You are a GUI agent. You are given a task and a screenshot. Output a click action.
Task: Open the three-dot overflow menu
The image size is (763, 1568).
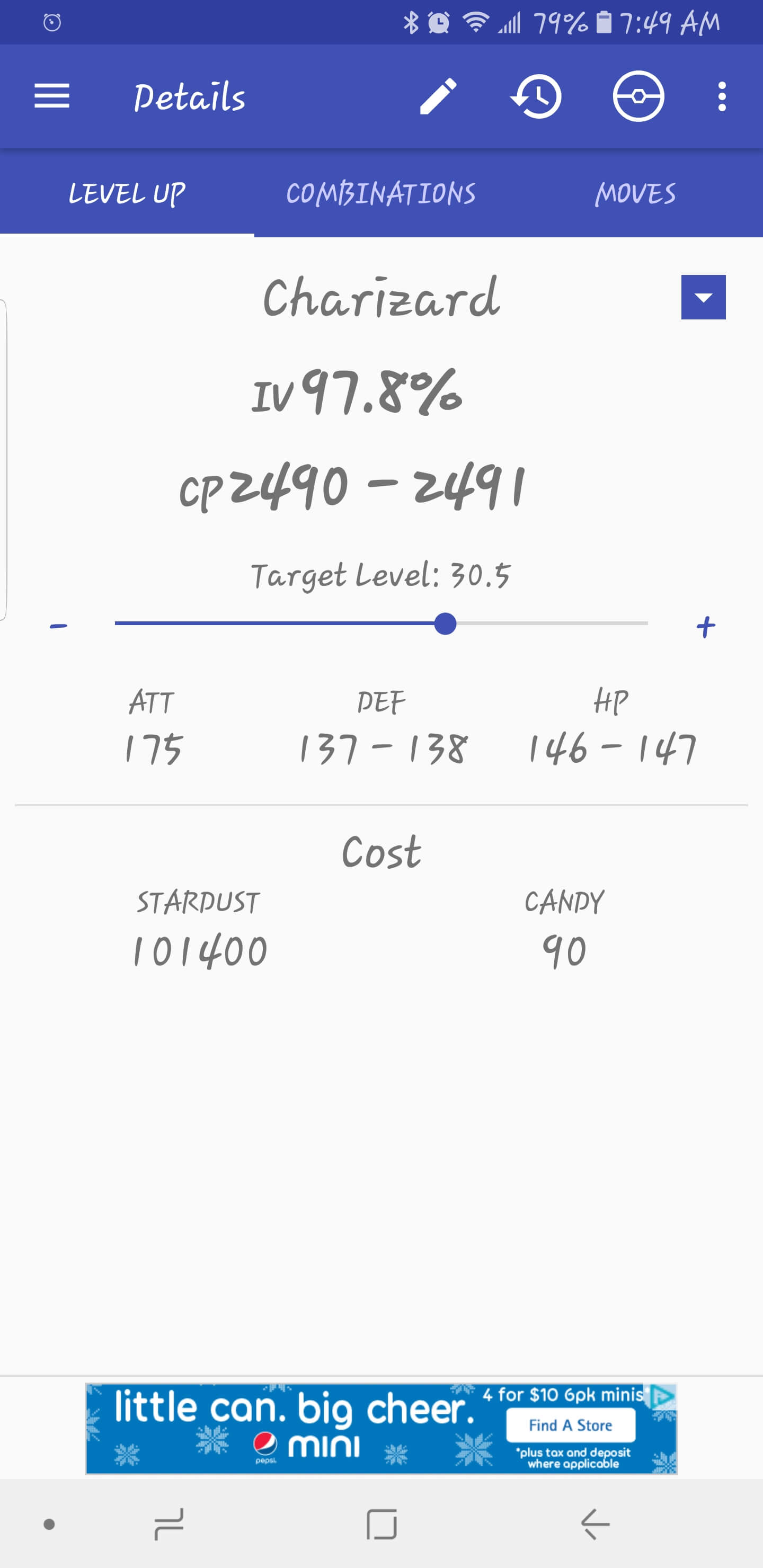[x=722, y=96]
